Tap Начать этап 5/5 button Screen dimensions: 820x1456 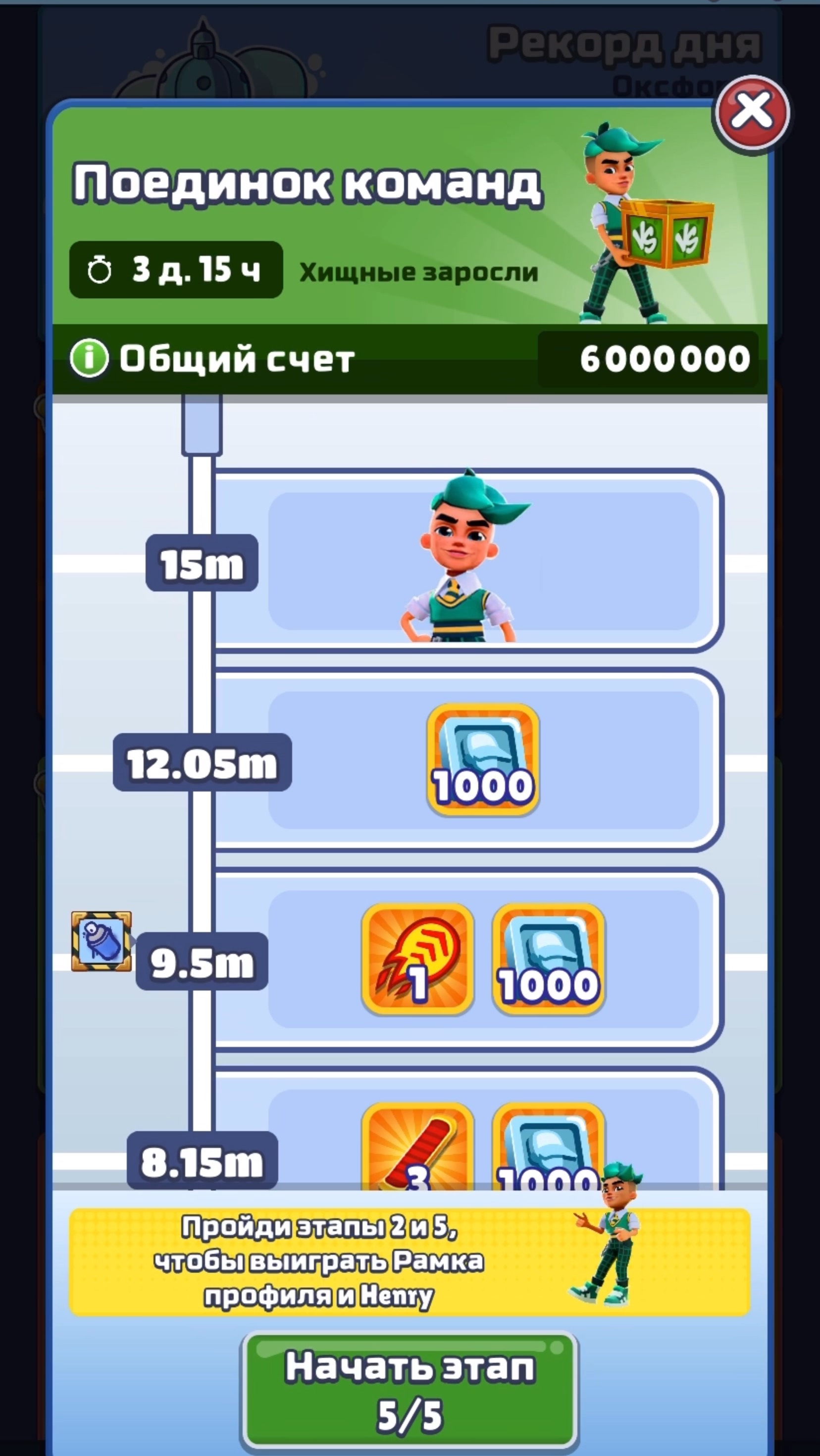coord(410,1390)
